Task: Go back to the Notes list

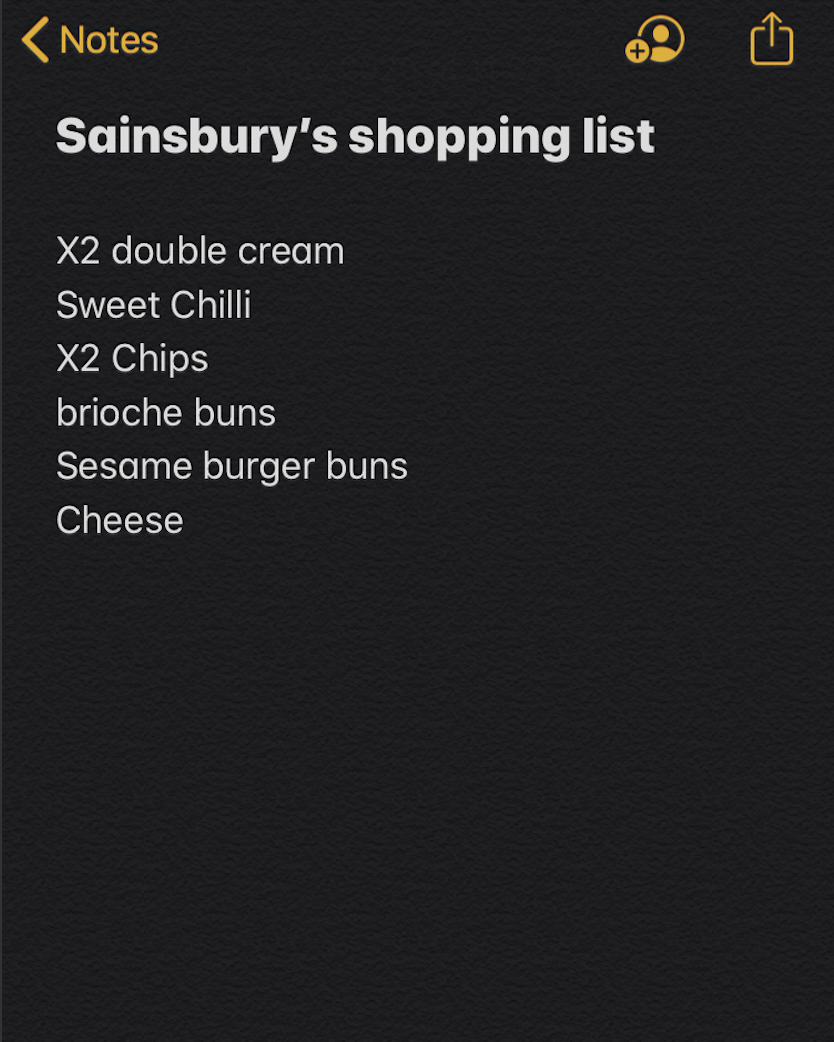Action: [90, 40]
